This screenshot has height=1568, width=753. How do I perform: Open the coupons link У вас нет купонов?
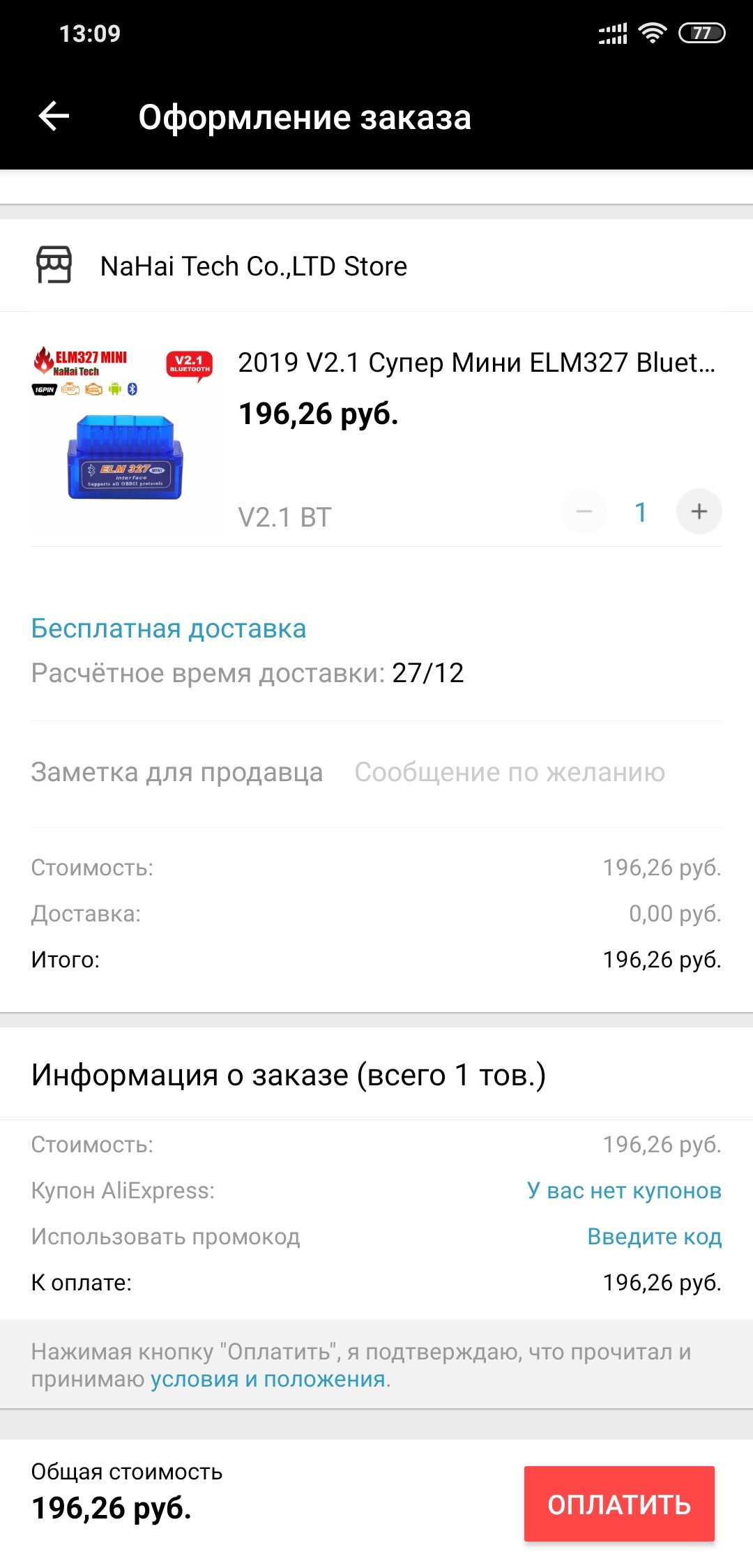[x=624, y=1191]
